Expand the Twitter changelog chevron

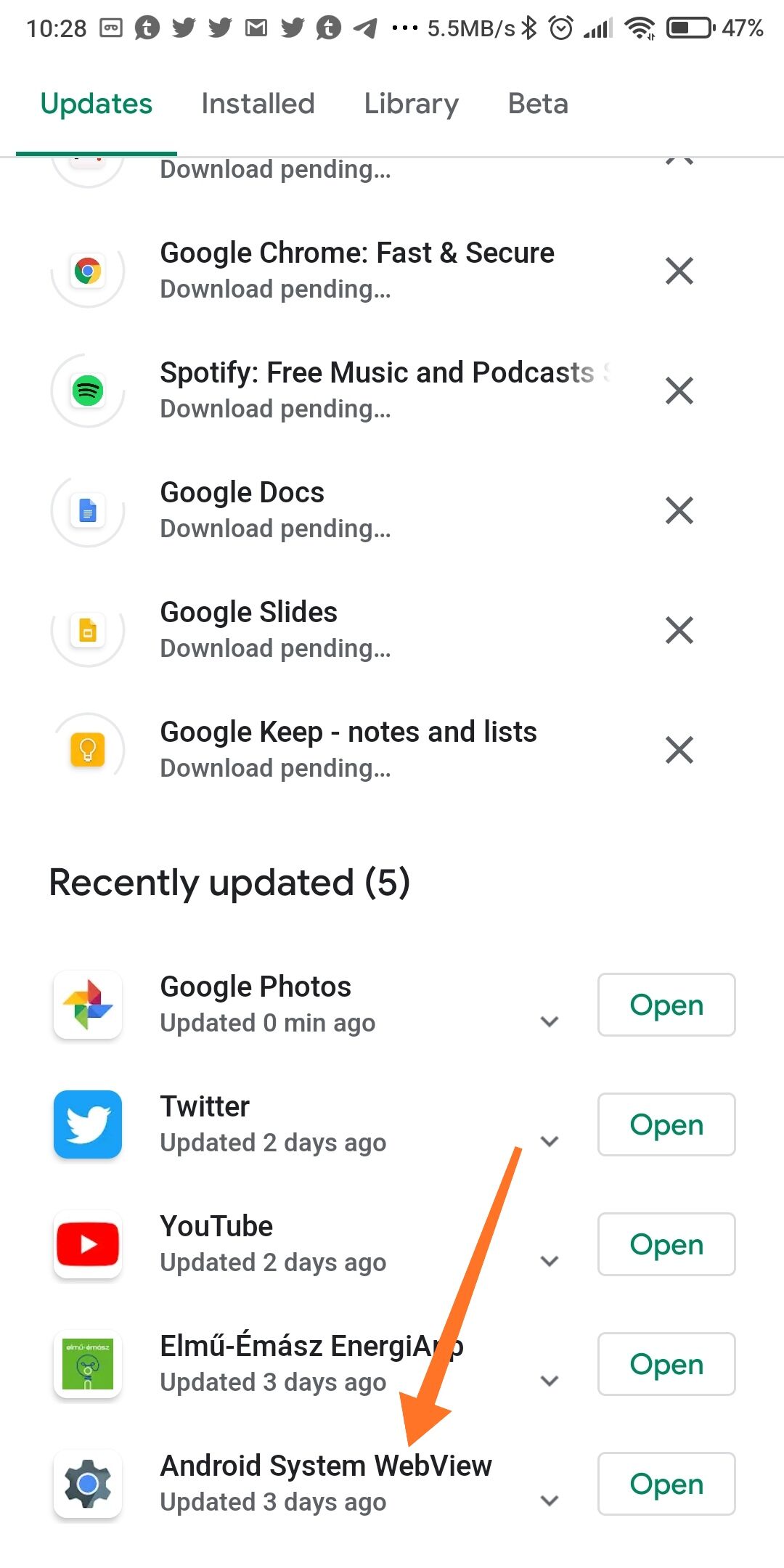coord(550,1142)
